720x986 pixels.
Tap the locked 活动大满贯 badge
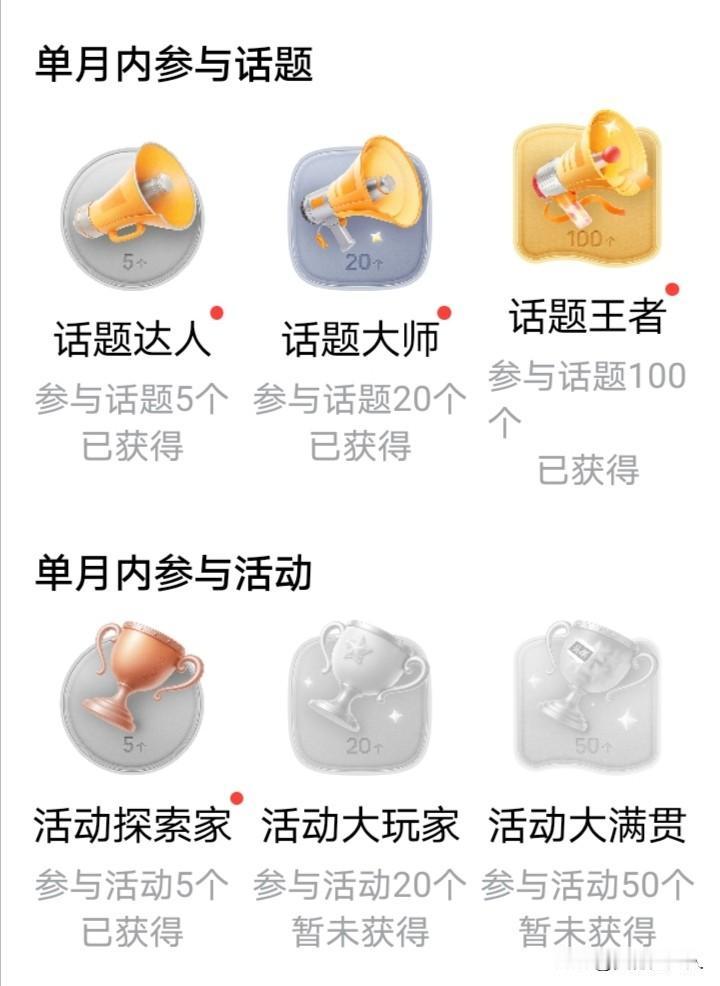pos(587,698)
